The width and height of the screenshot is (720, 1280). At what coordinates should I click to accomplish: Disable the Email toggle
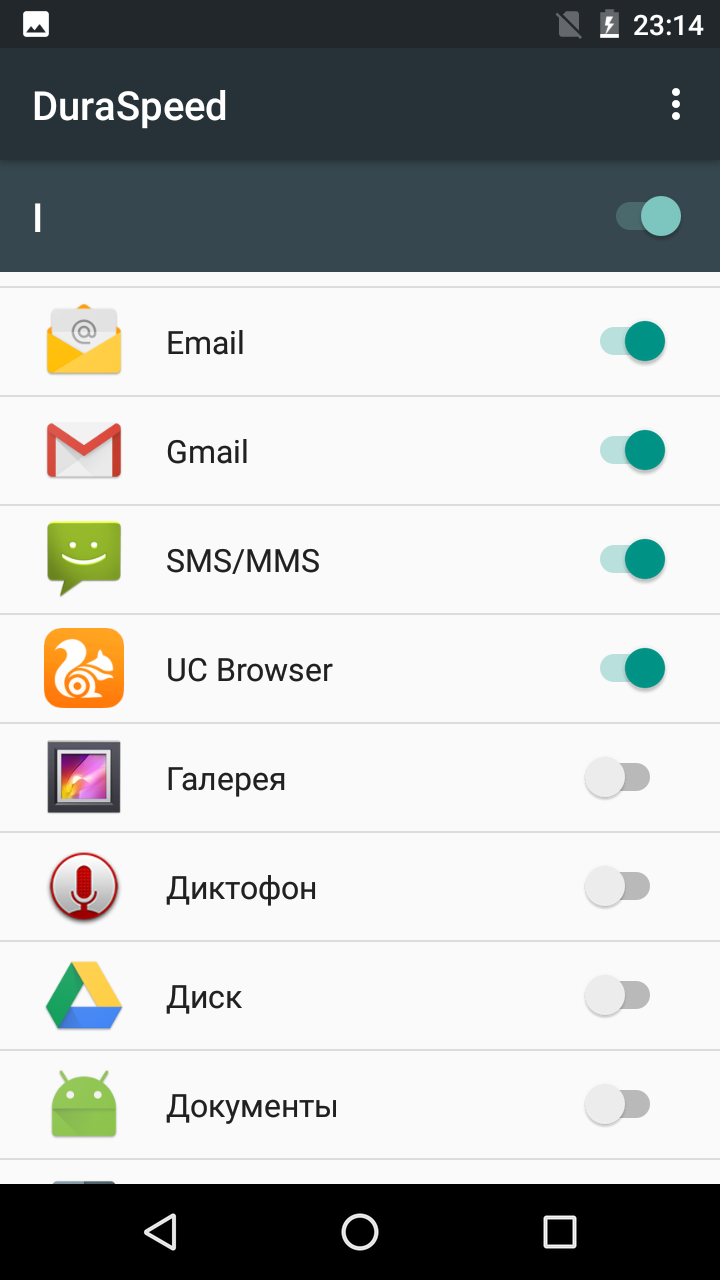coord(632,342)
